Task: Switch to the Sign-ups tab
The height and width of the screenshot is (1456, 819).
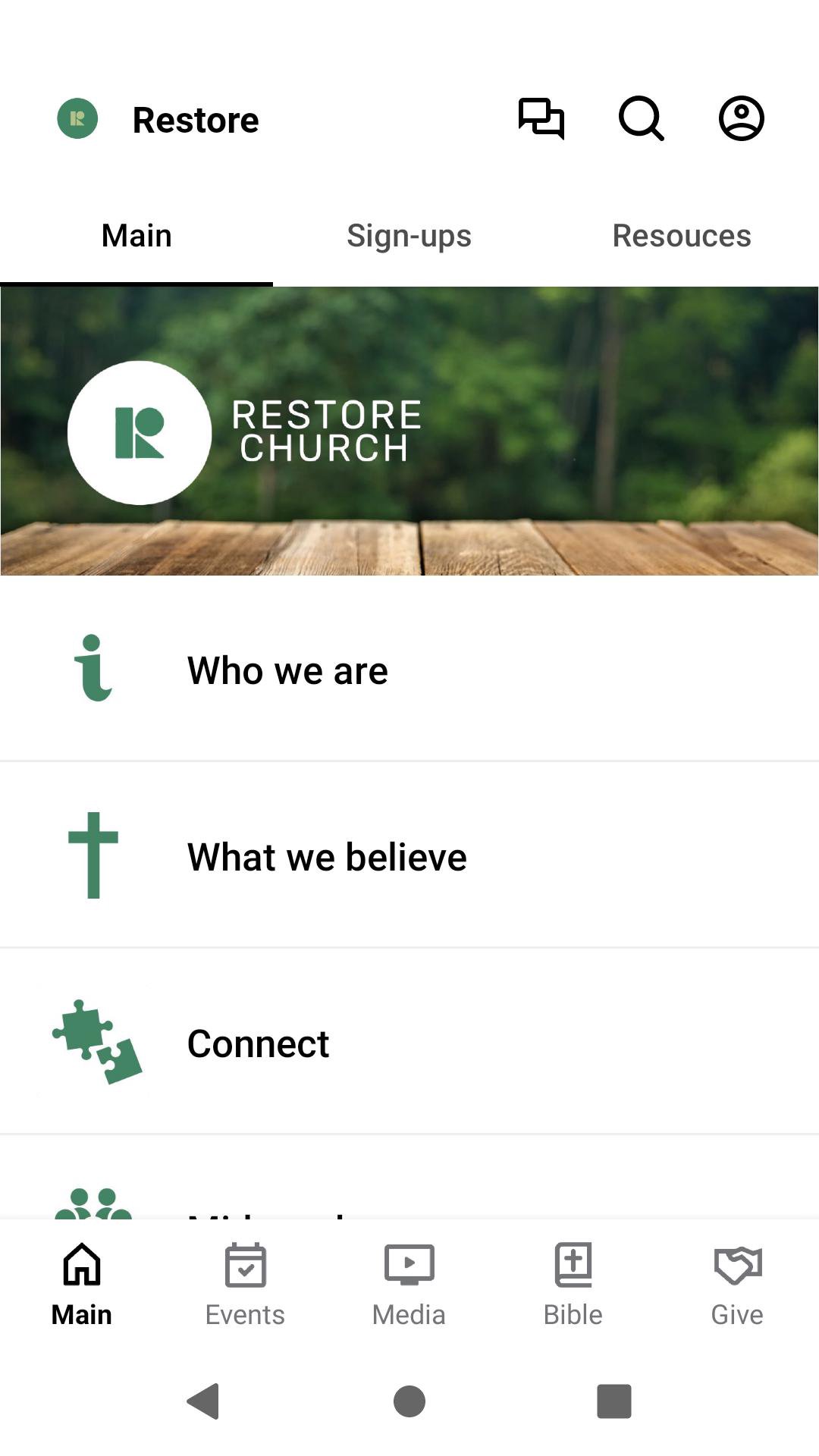Action: pos(409,236)
